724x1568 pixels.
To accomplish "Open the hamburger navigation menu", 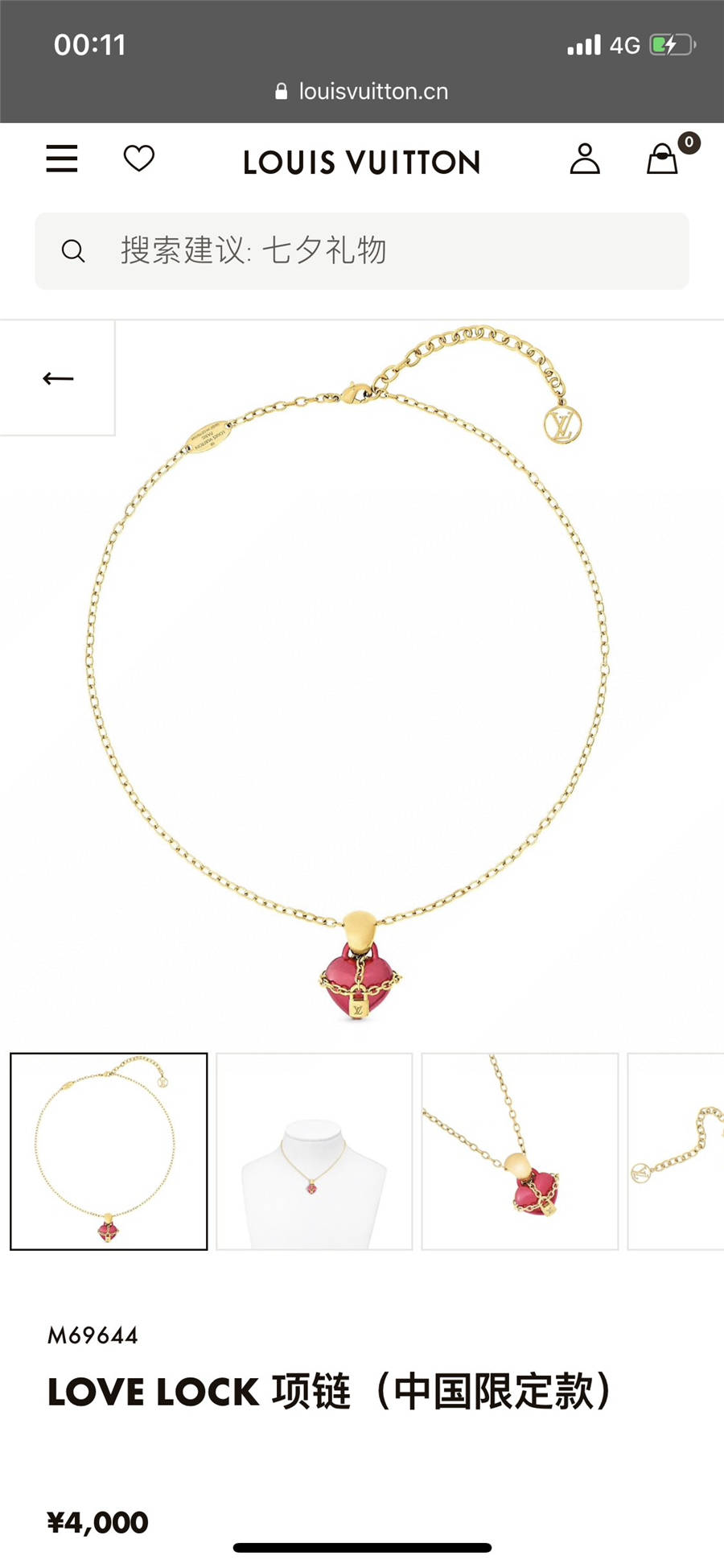I will (62, 159).
